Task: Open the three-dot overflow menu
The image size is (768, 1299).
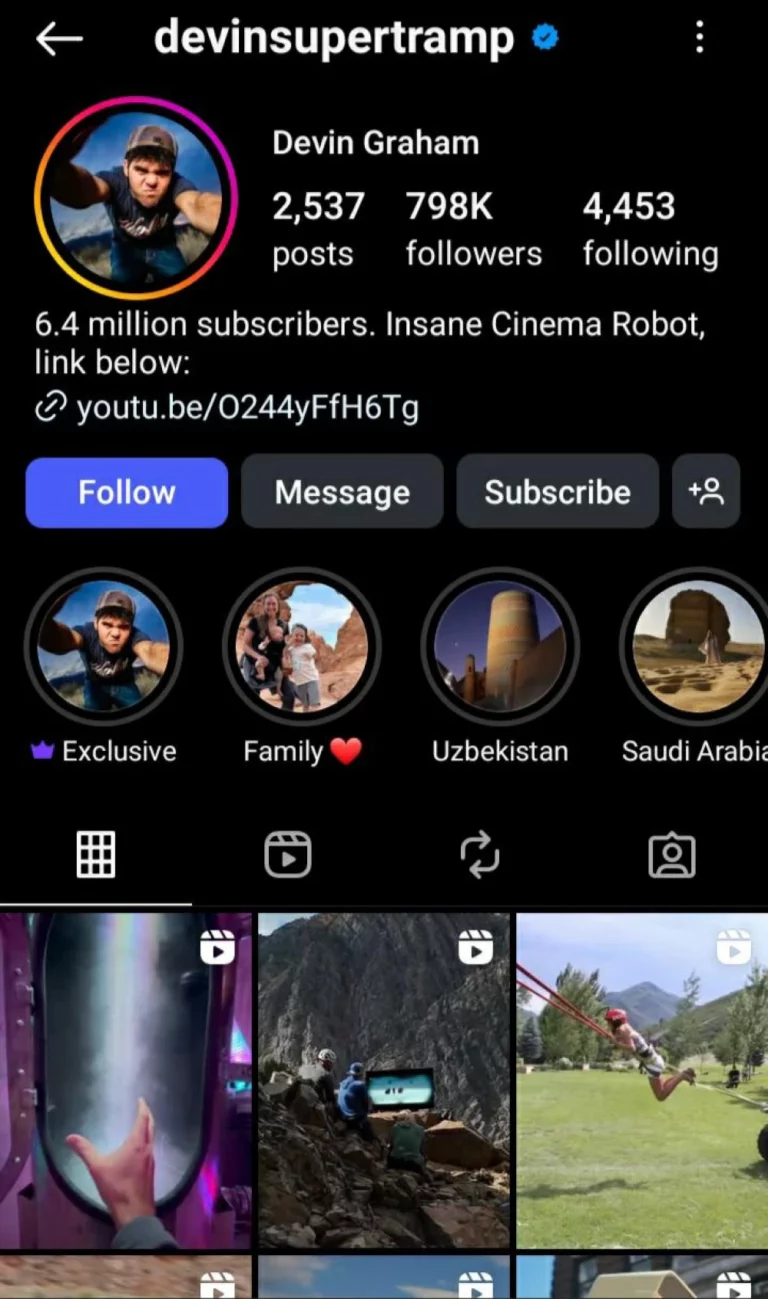Action: pyautogui.click(x=699, y=38)
